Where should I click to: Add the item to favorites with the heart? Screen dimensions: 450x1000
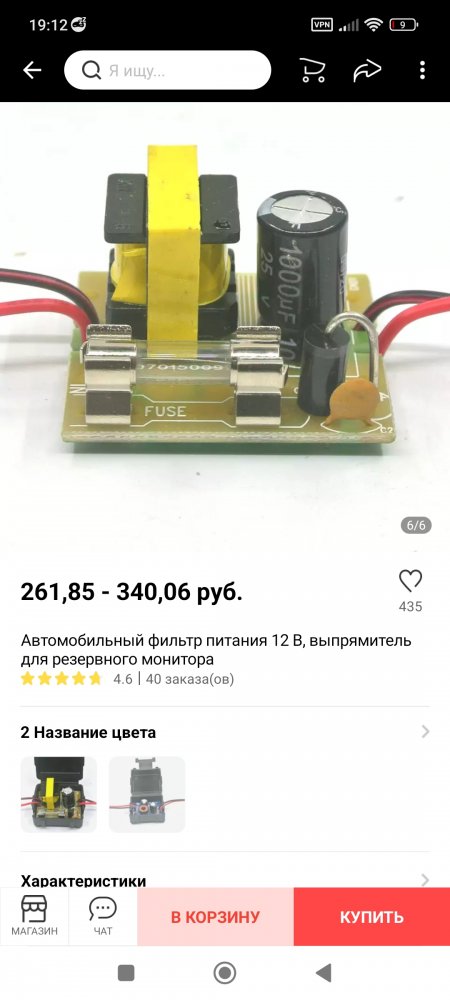[410, 580]
